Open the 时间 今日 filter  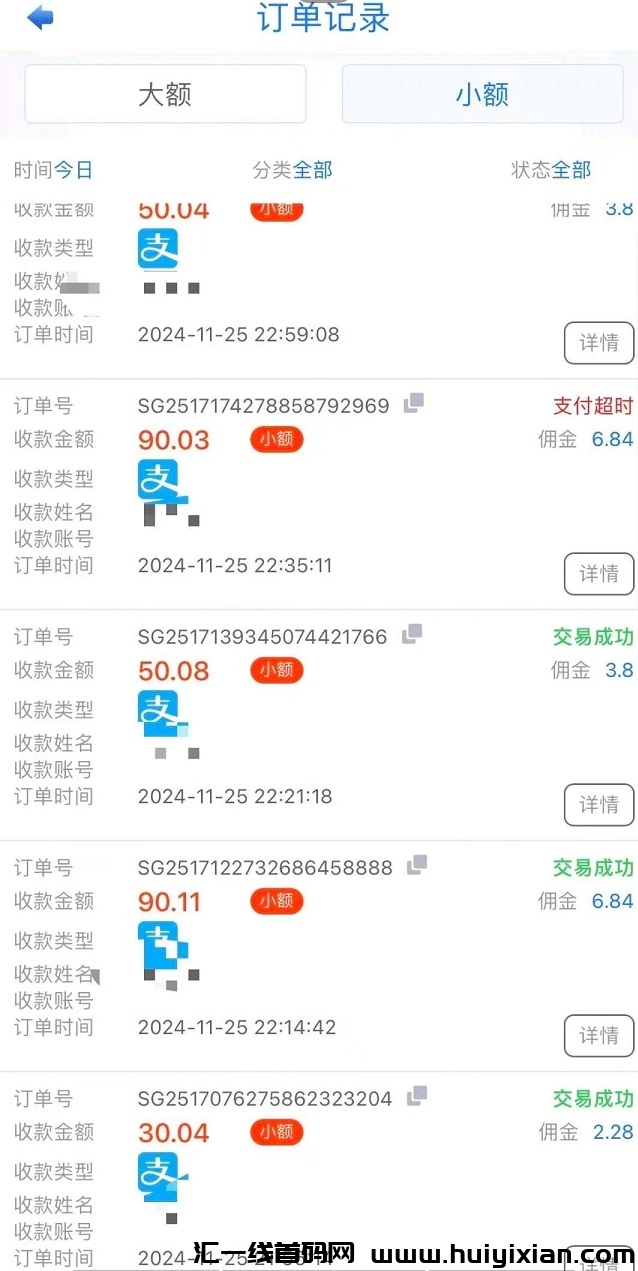point(54,170)
